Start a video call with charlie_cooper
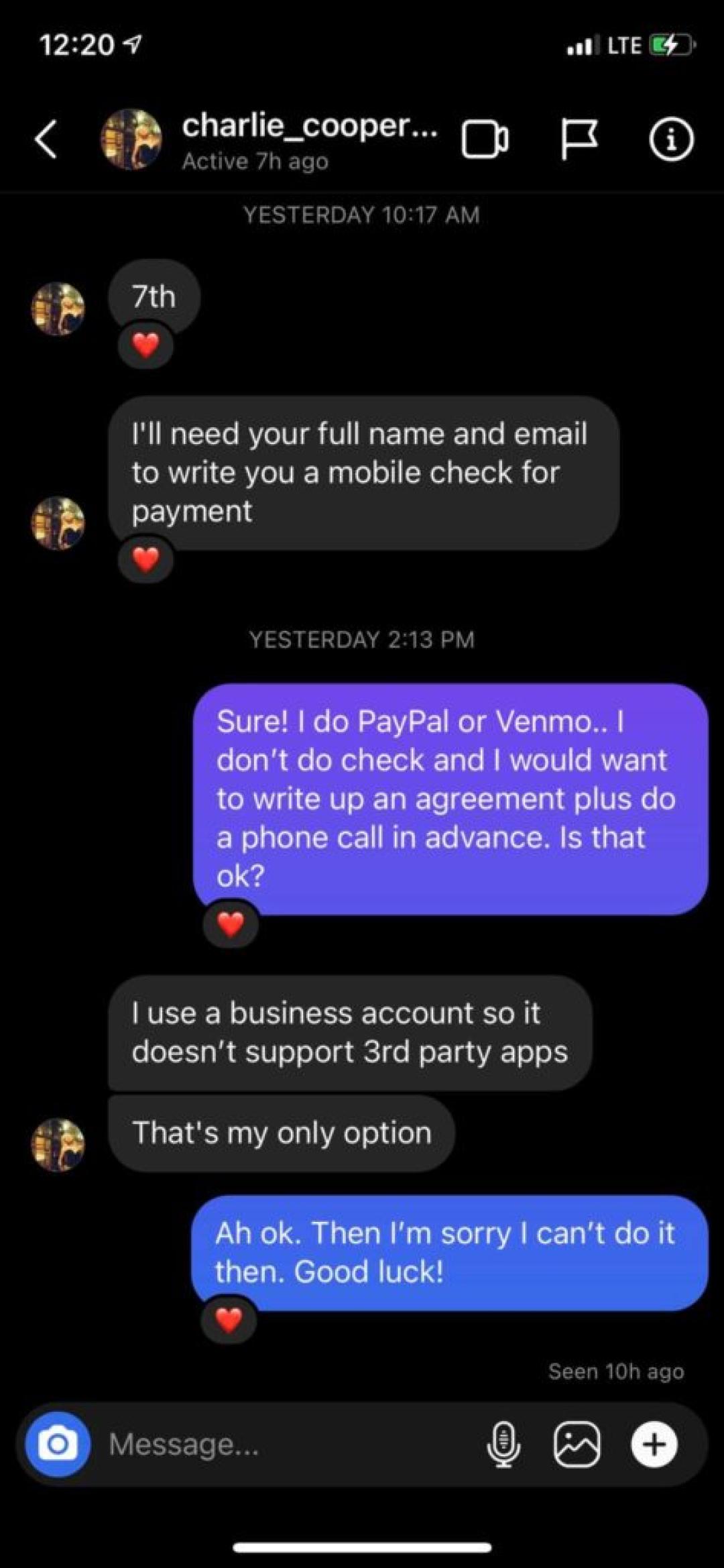 pyautogui.click(x=485, y=139)
